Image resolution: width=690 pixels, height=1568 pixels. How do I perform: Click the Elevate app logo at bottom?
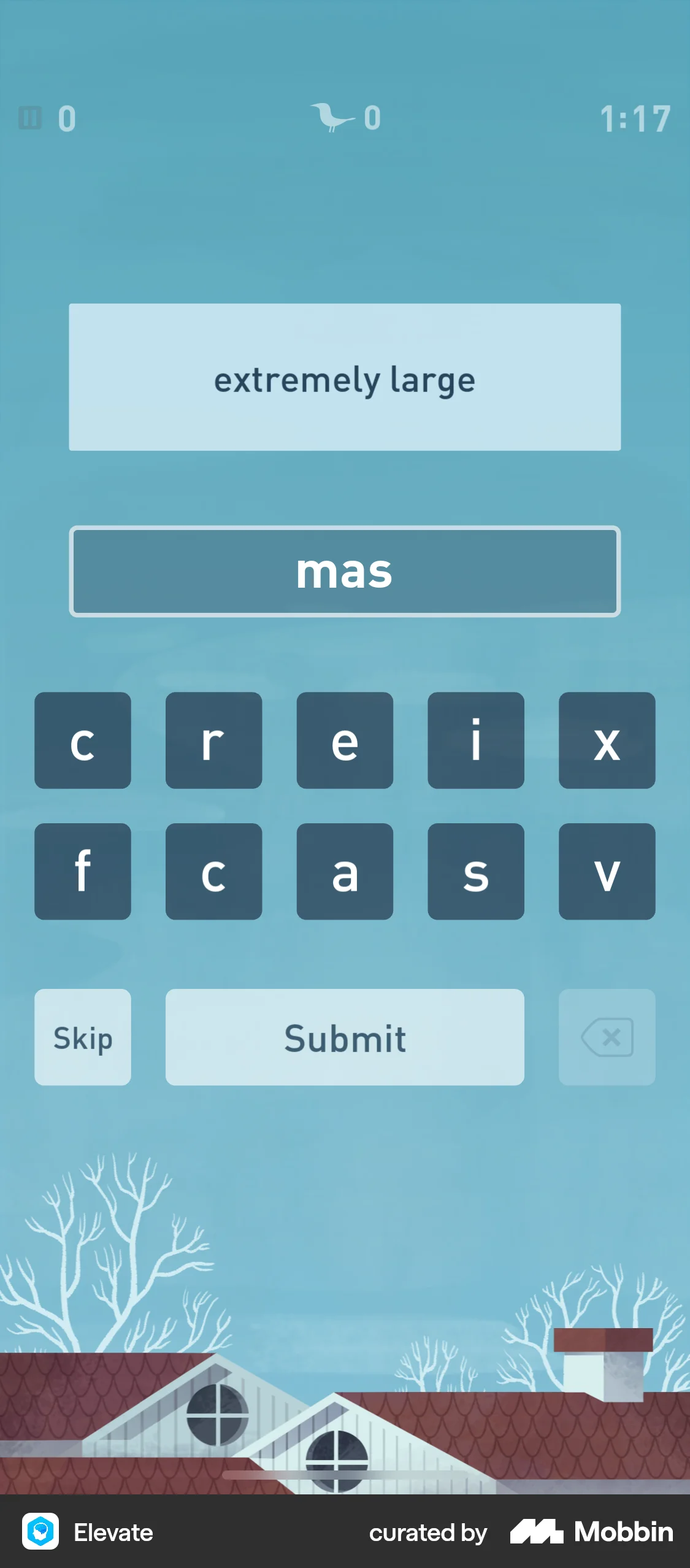pyautogui.click(x=40, y=1532)
